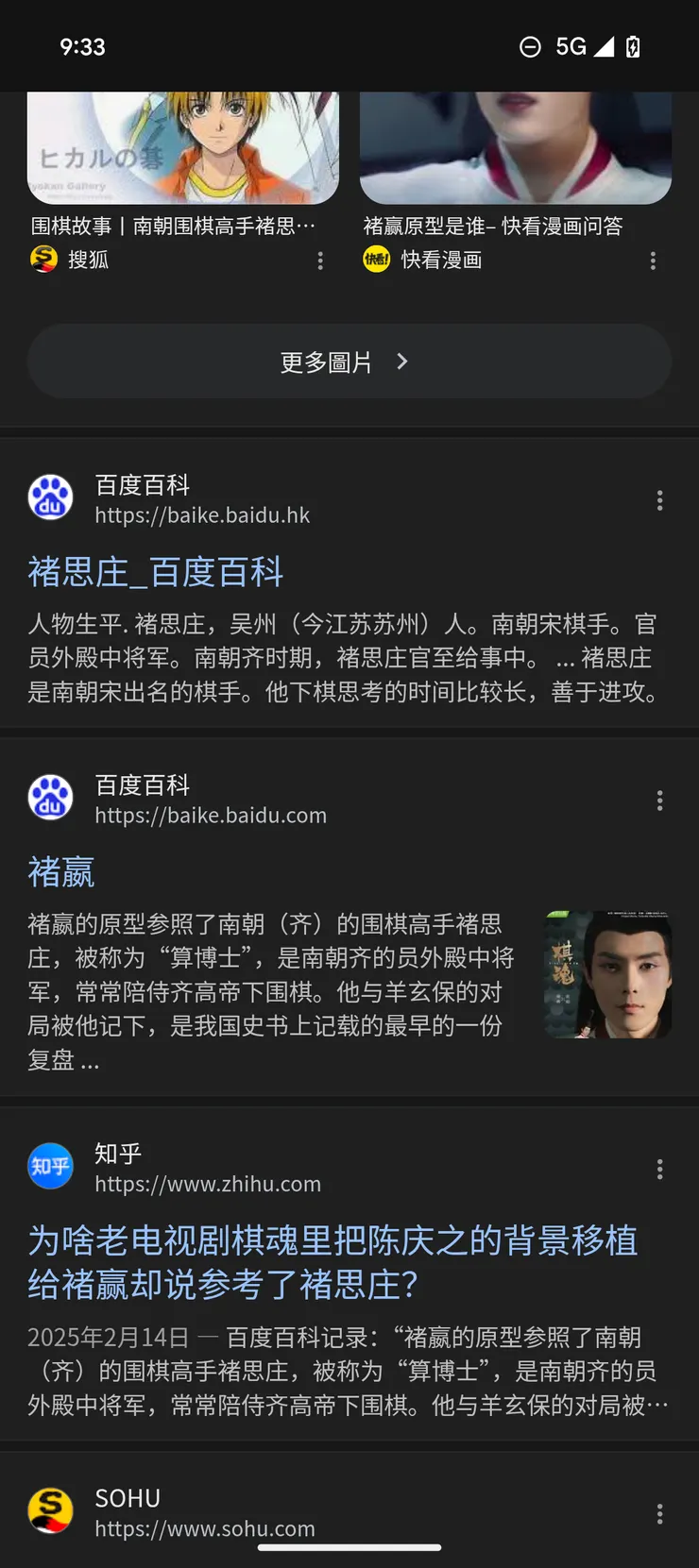The width and height of the screenshot is (699, 1568).
Task: Open Zhihu via the 知乎 favicon icon
Action: pos(50,1167)
